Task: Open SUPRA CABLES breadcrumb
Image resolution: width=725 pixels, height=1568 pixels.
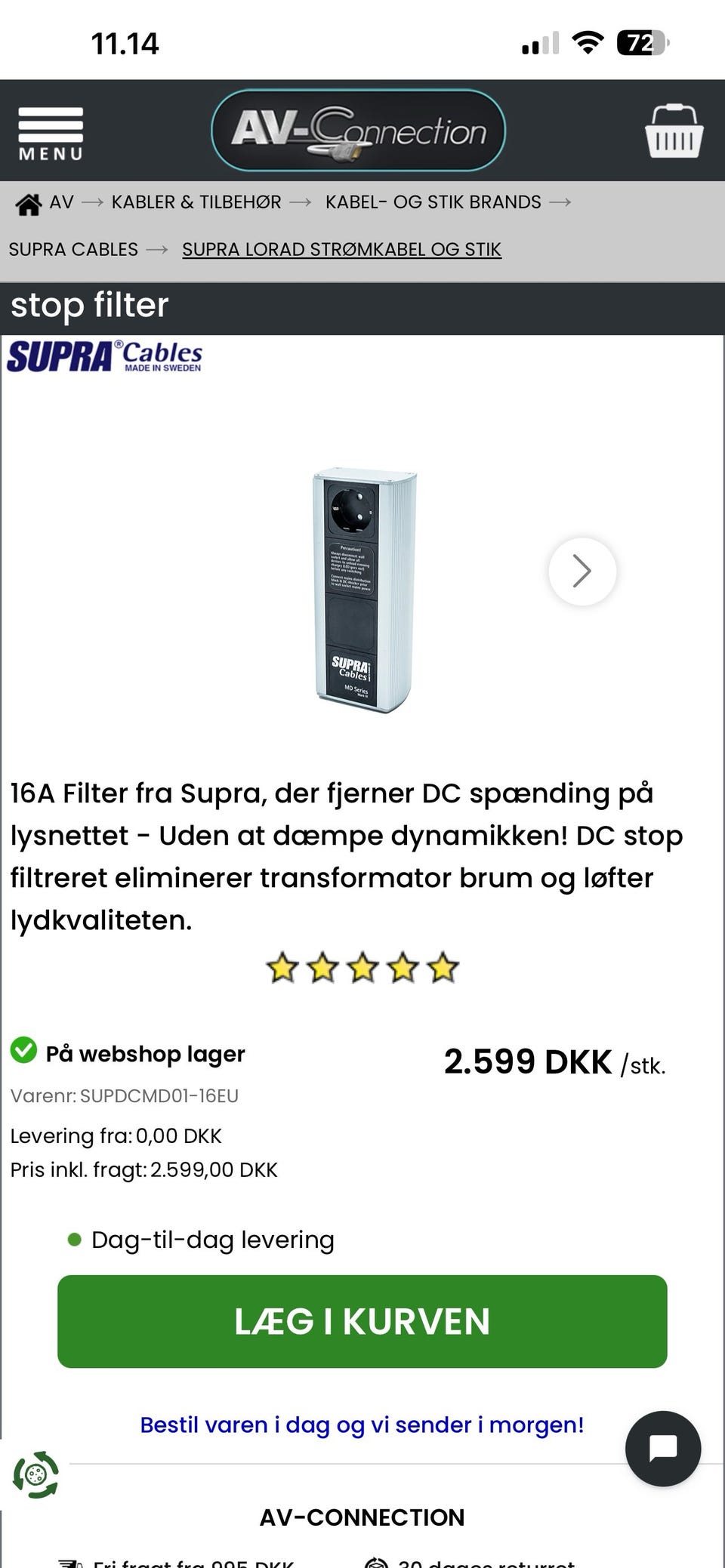Action: click(73, 249)
